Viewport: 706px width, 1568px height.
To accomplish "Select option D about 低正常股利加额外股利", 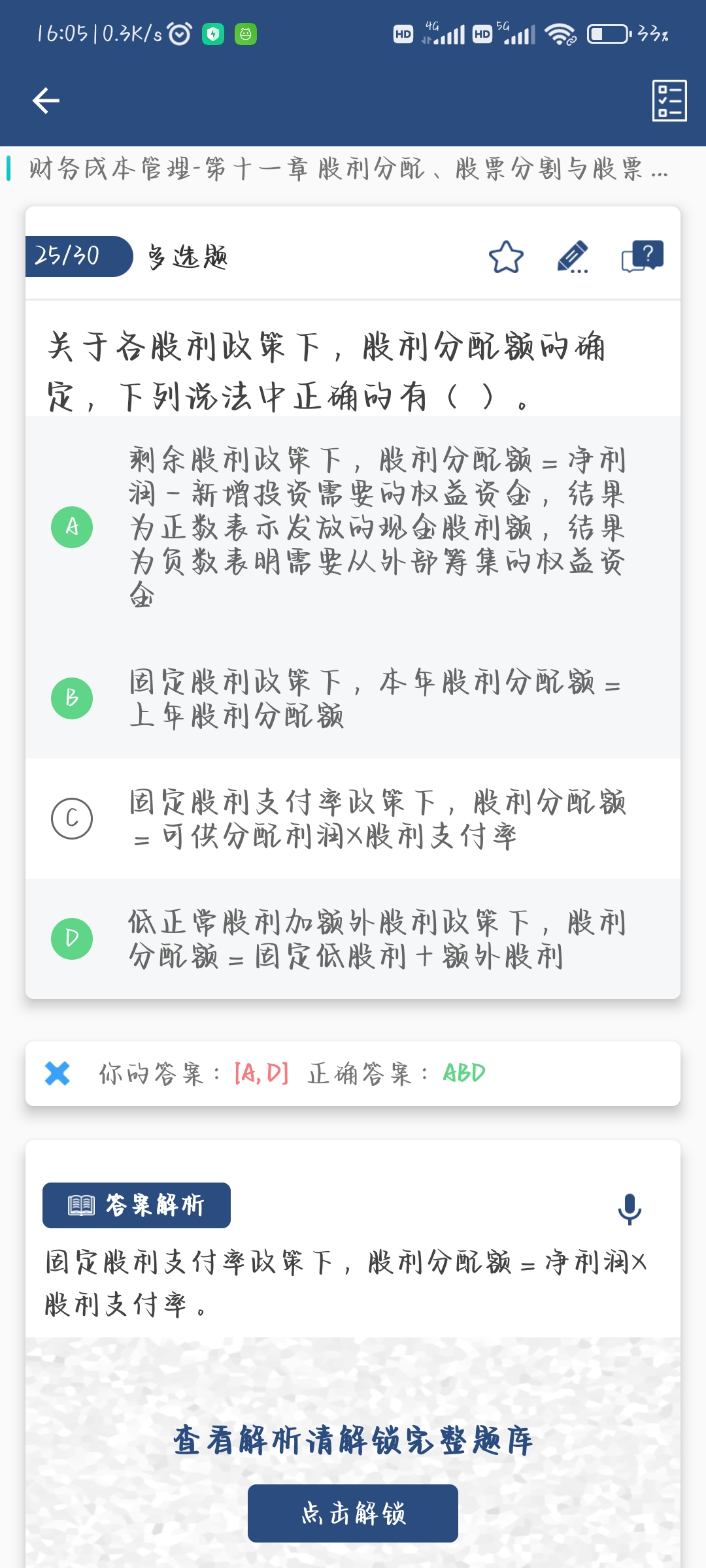I will (72, 939).
